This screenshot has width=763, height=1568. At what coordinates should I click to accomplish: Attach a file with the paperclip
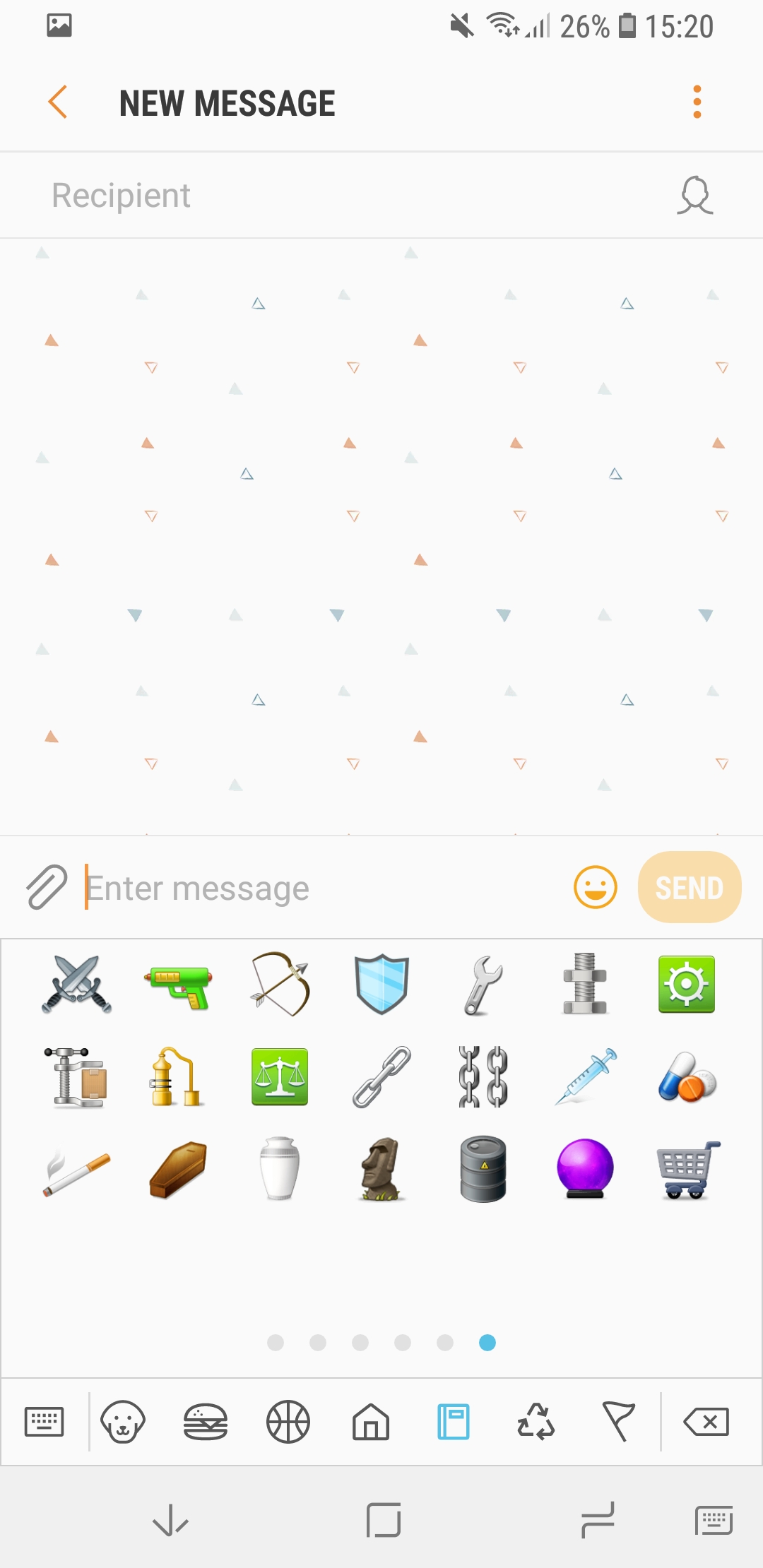point(47,887)
